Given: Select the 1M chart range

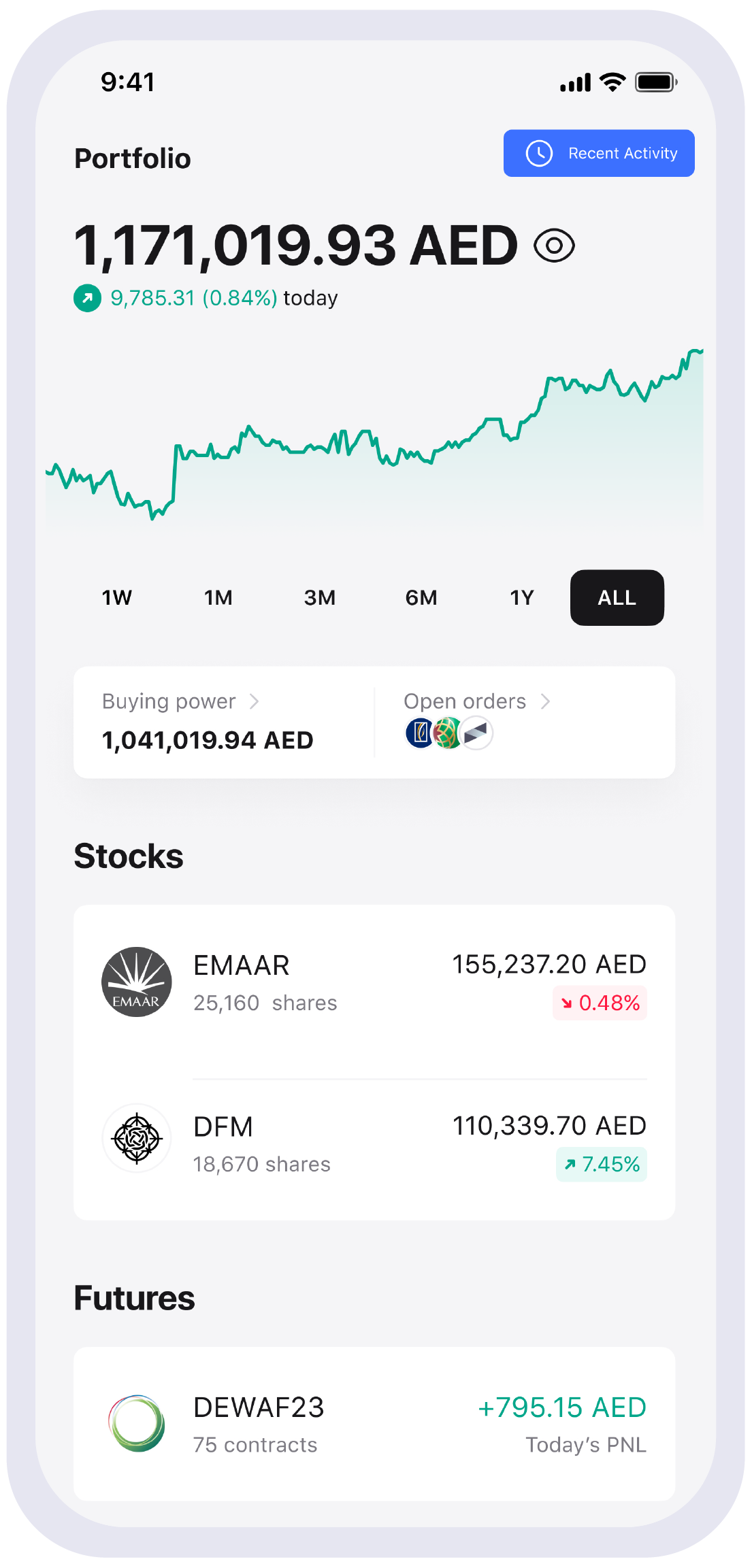Looking at the screenshot, I should (218, 597).
